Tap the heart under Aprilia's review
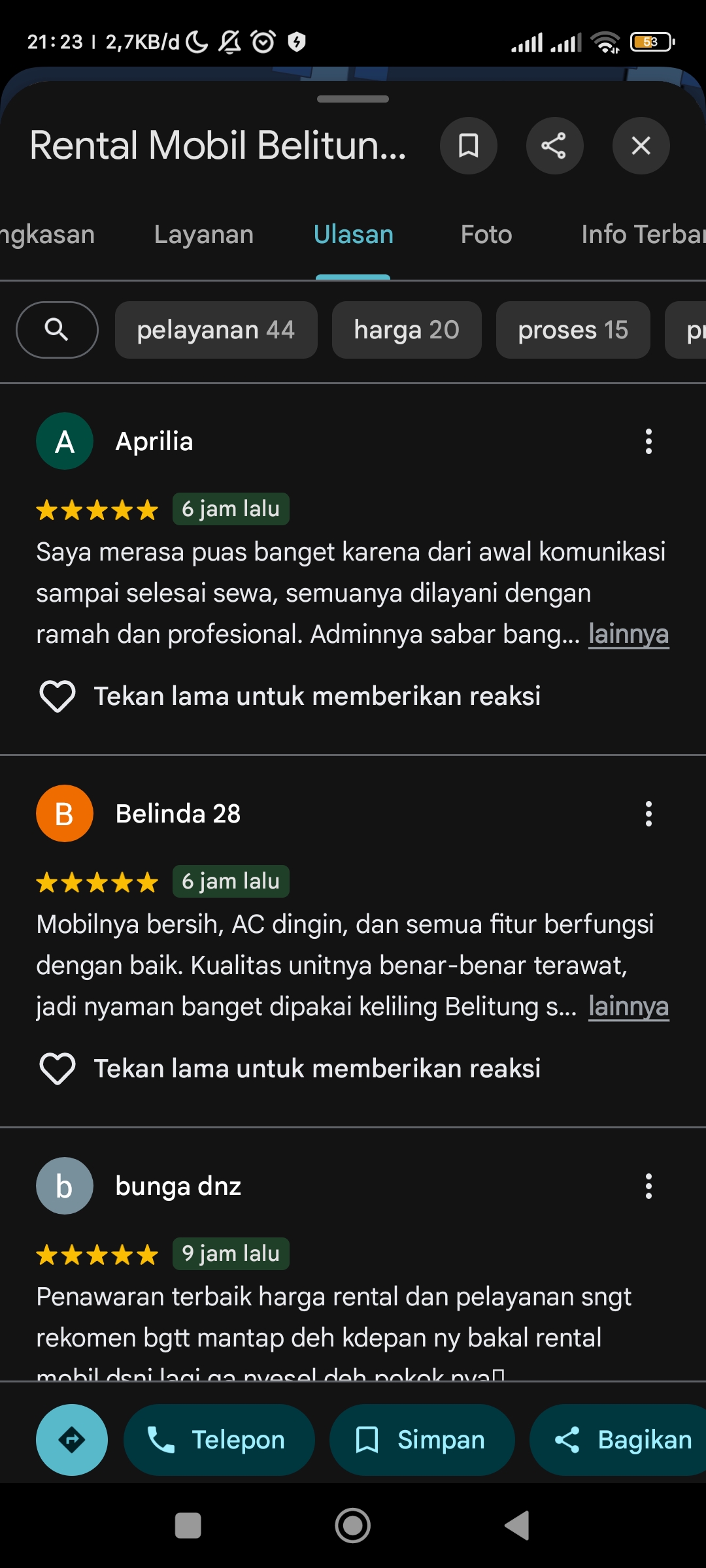Image resolution: width=706 pixels, height=1568 pixels. 58,696
